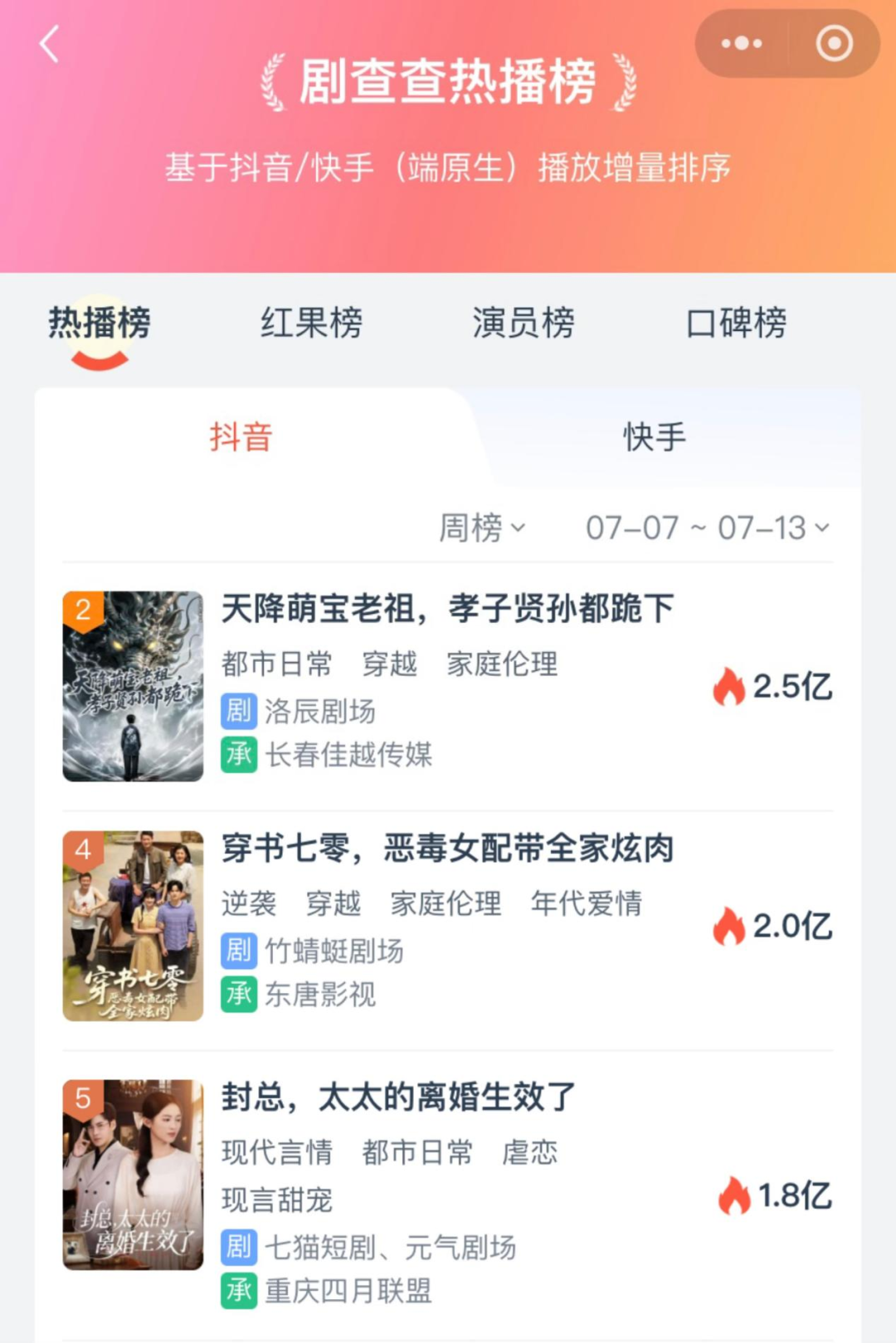Screen dimensions: 896x1343
Task: Switch to the 快手 platform tab
Action: click(x=652, y=437)
